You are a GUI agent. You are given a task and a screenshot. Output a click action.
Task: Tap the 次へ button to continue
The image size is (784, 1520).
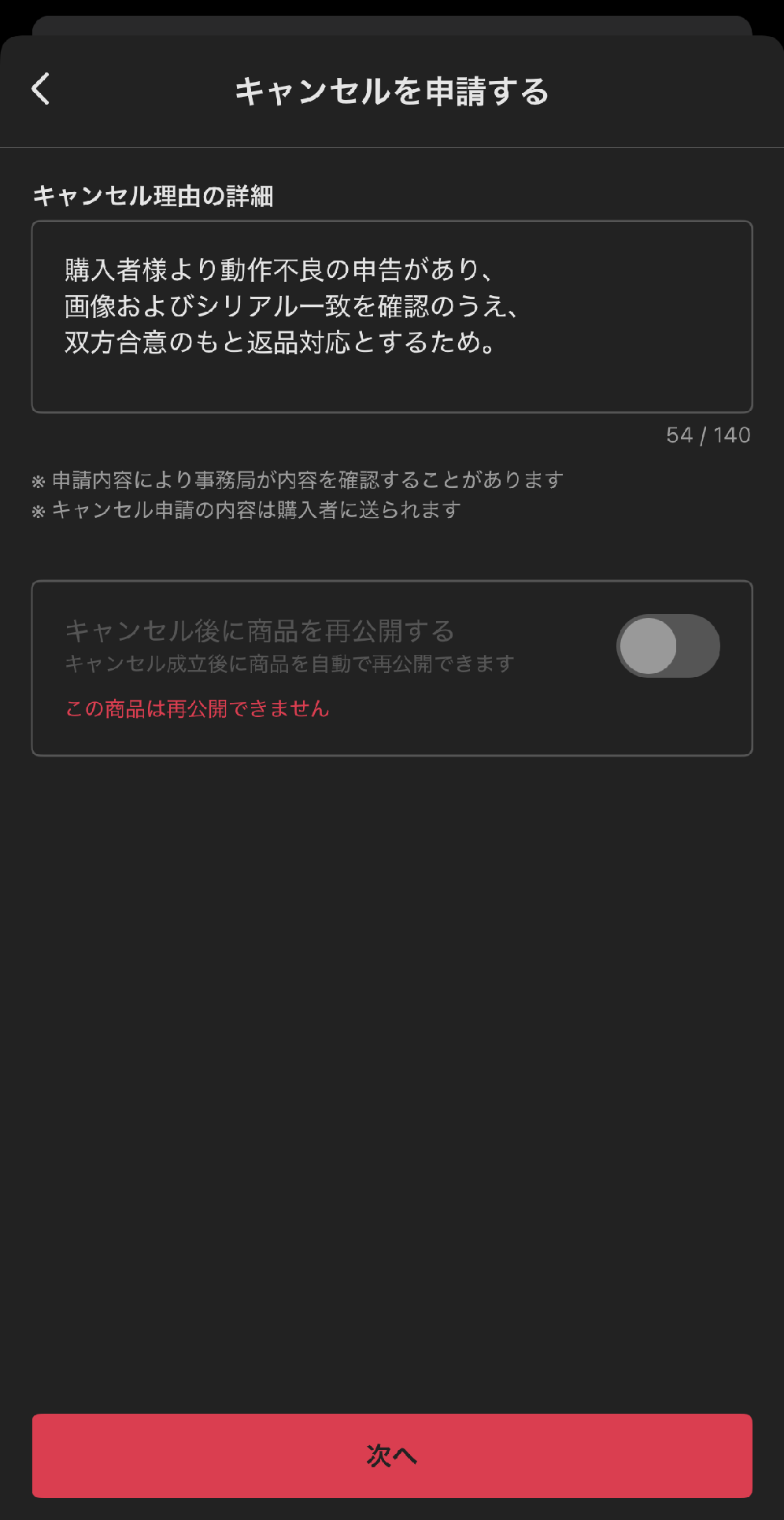(392, 1455)
